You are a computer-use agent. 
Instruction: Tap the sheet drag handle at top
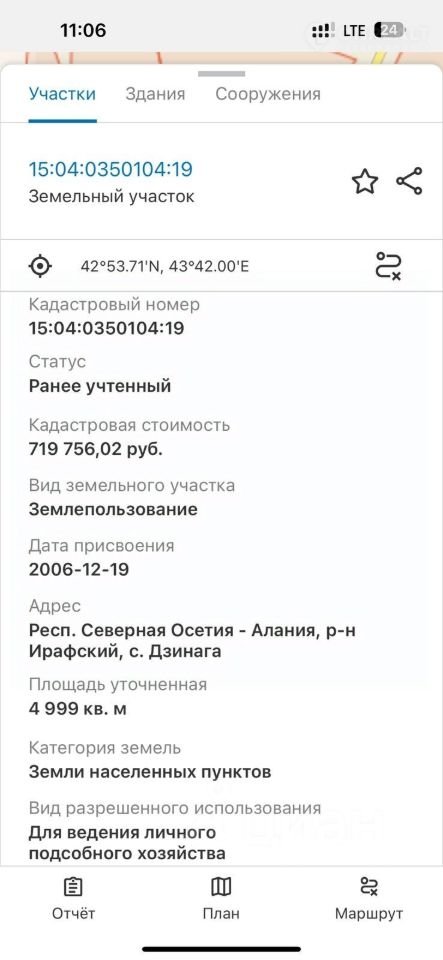222,74
